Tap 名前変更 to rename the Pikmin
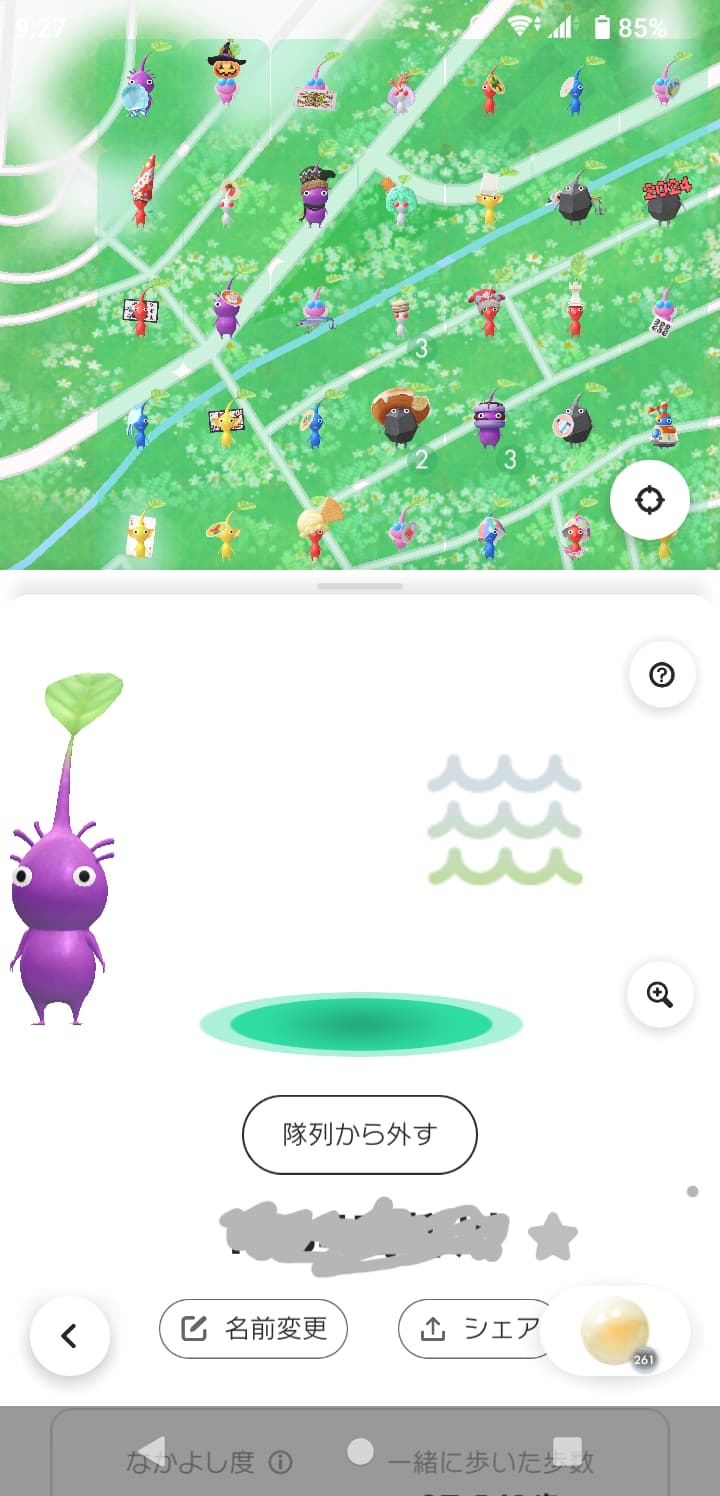This screenshot has height=1496, width=720. [x=253, y=1328]
